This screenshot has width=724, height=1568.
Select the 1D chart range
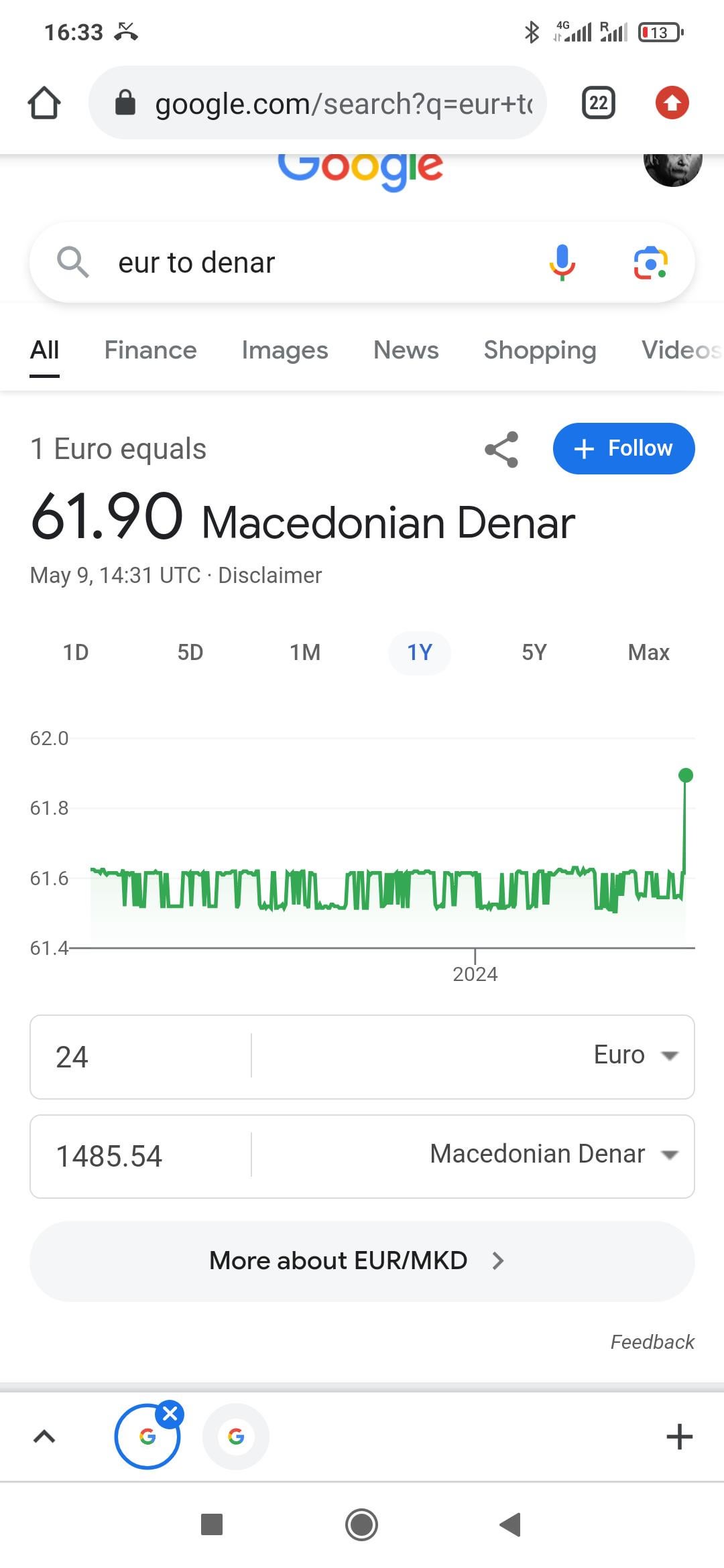click(x=76, y=652)
